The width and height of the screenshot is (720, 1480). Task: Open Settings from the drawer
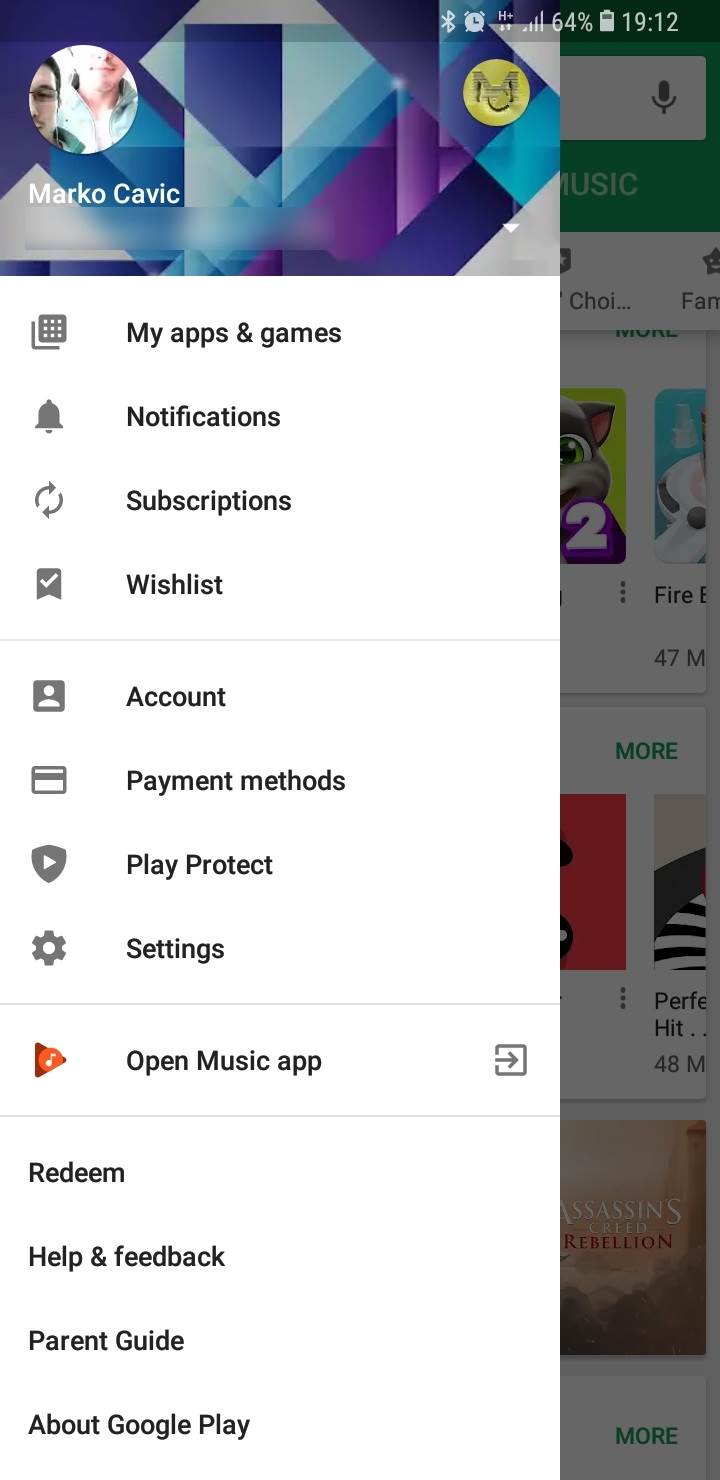pos(175,949)
